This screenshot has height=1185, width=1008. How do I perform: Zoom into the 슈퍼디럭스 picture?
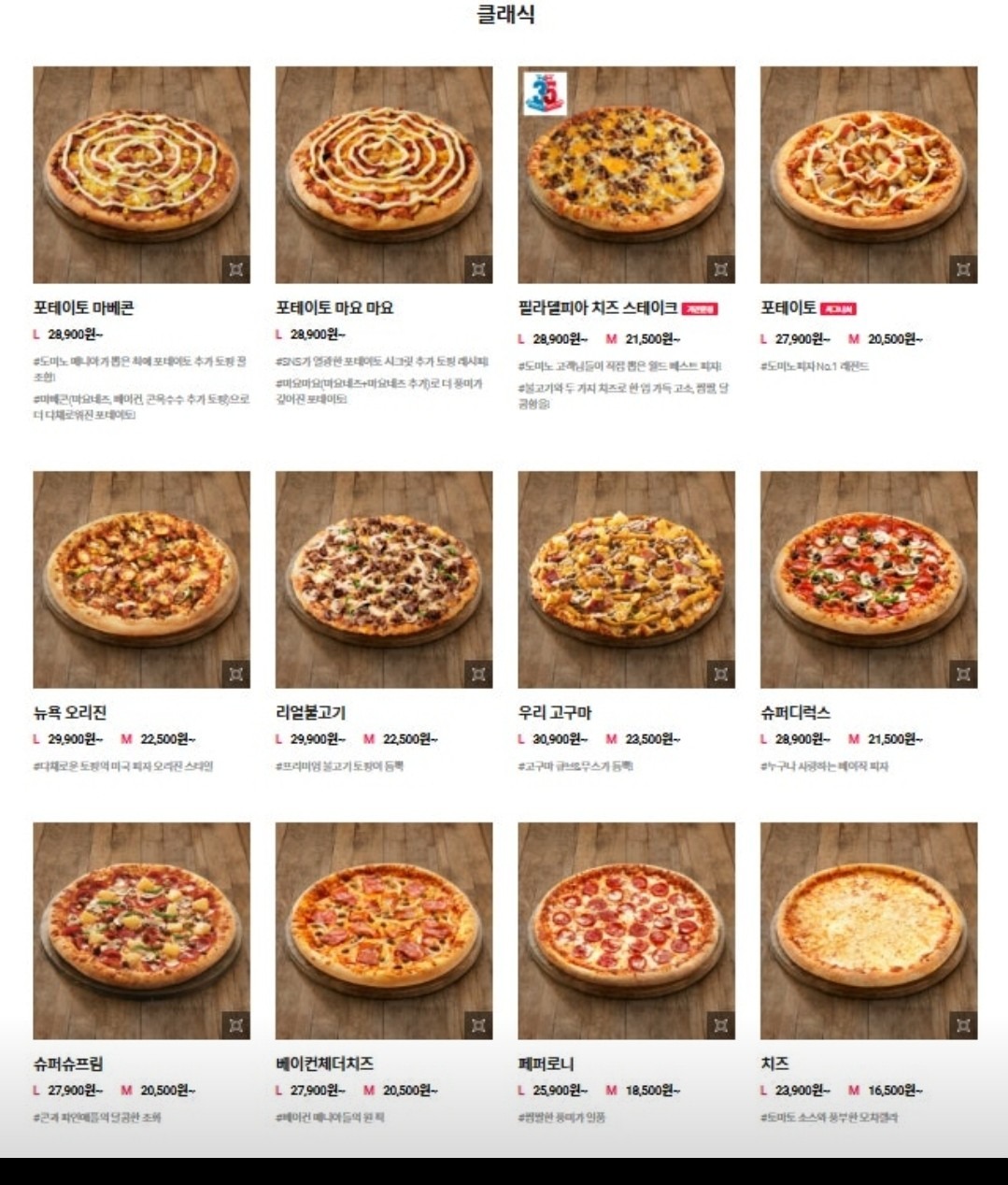tap(963, 674)
